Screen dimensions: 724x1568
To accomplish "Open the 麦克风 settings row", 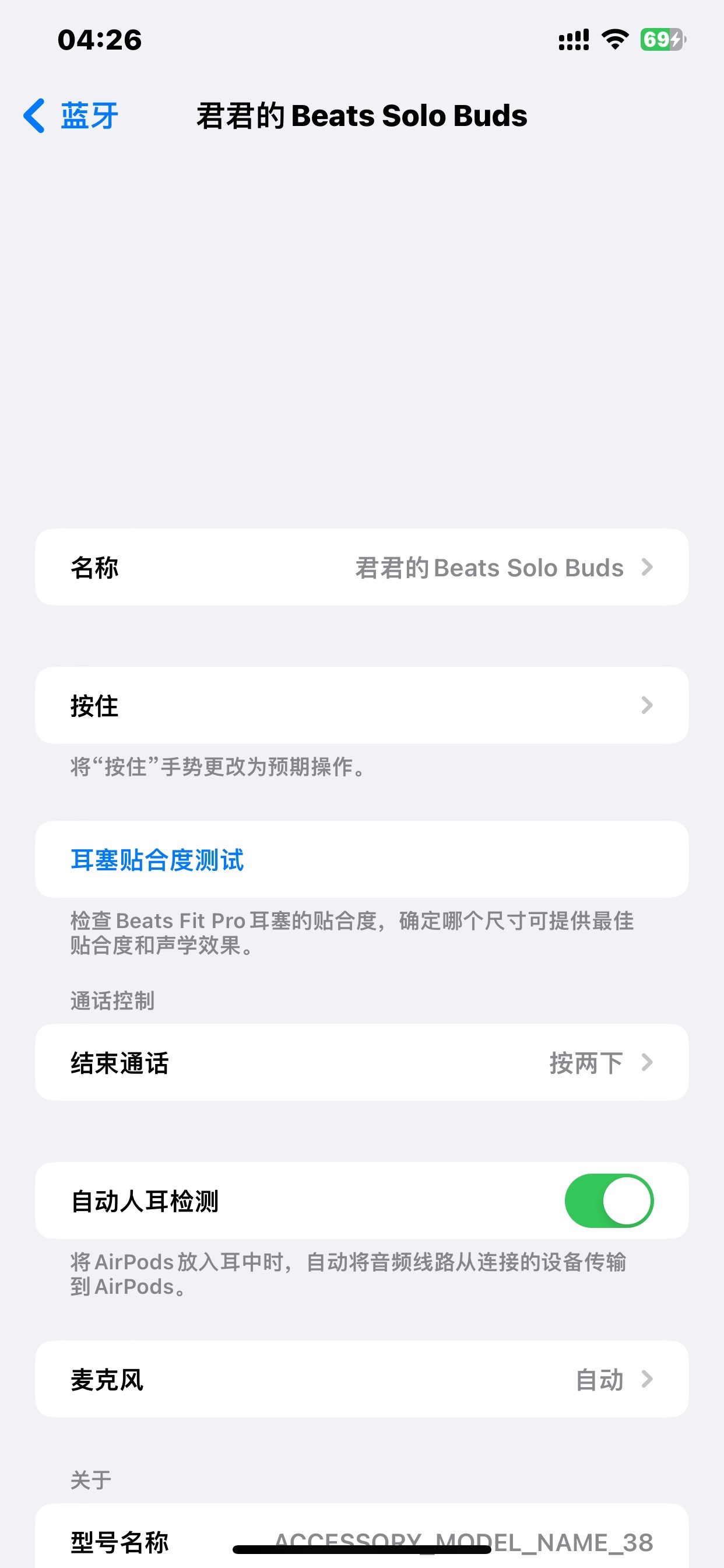I will (361, 1380).
